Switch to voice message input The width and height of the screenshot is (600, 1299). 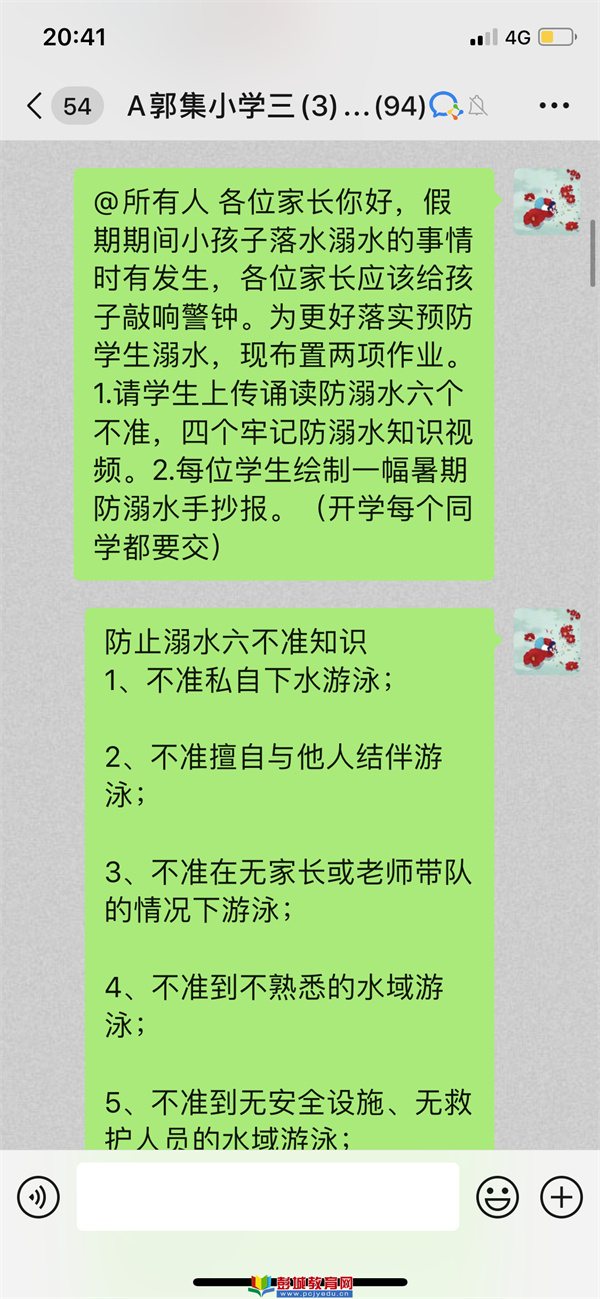click(38, 1196)
